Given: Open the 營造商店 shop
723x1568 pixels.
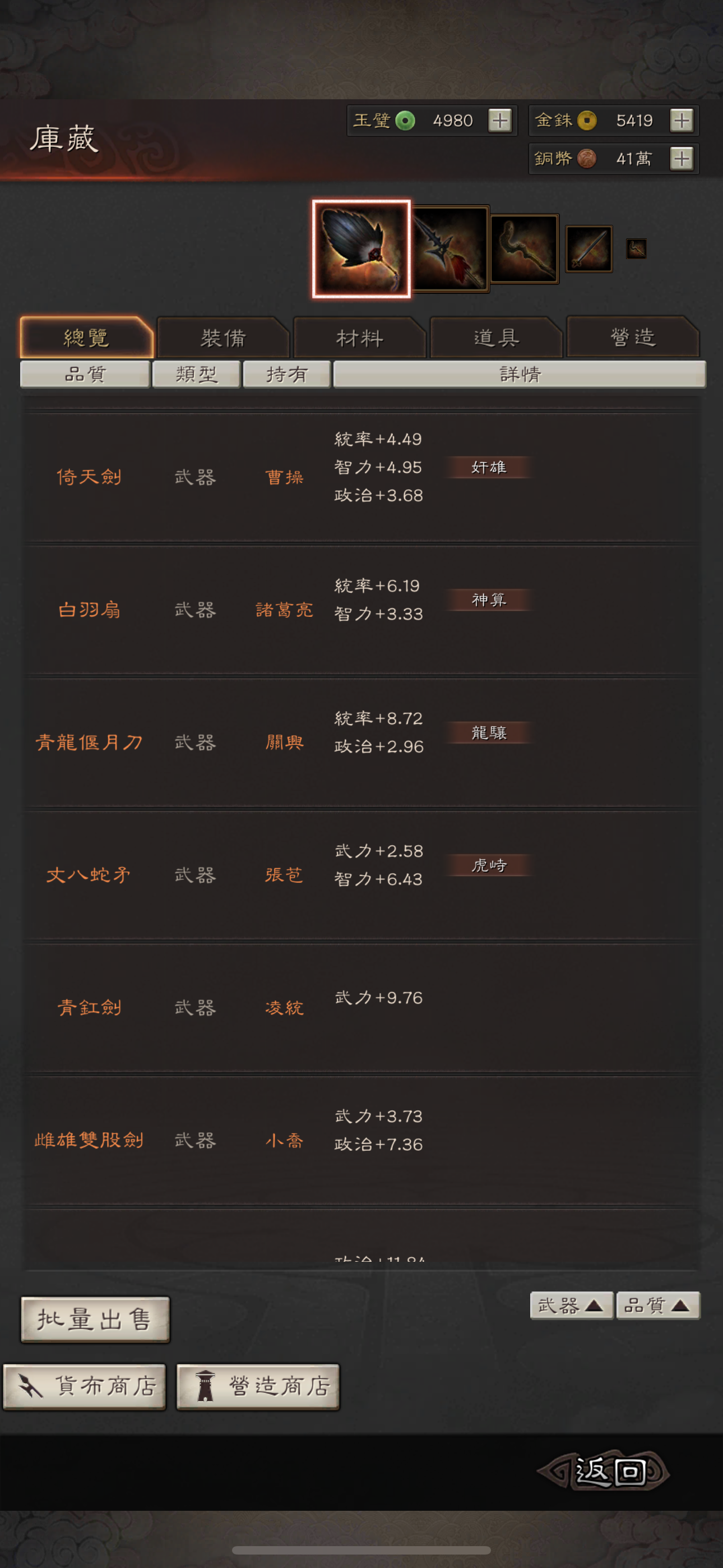Looking at the screenshot, I should [x=257, y=1387].
